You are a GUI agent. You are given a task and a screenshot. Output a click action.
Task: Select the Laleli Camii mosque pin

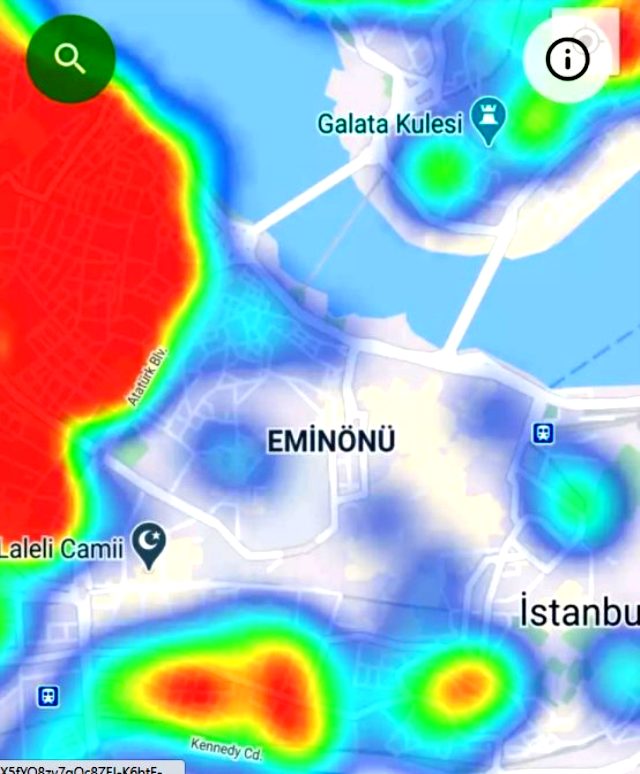[x=150, y=545]
